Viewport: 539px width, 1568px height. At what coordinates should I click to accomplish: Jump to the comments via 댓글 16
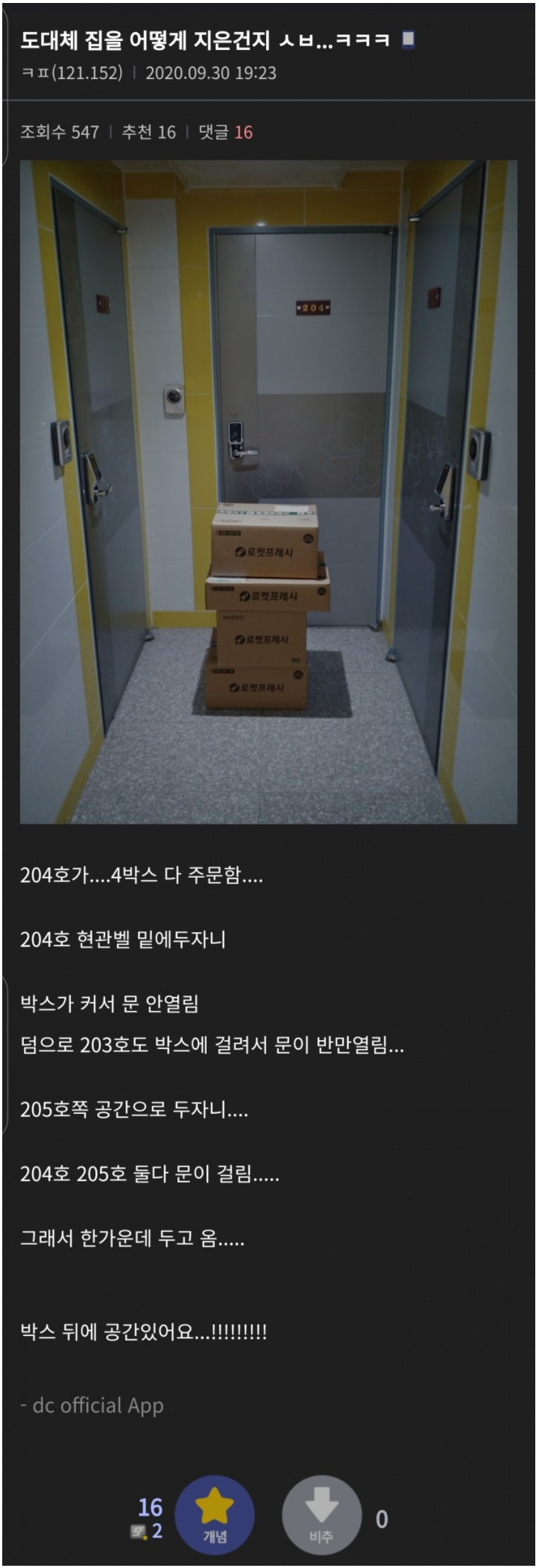tap(225, 133)
